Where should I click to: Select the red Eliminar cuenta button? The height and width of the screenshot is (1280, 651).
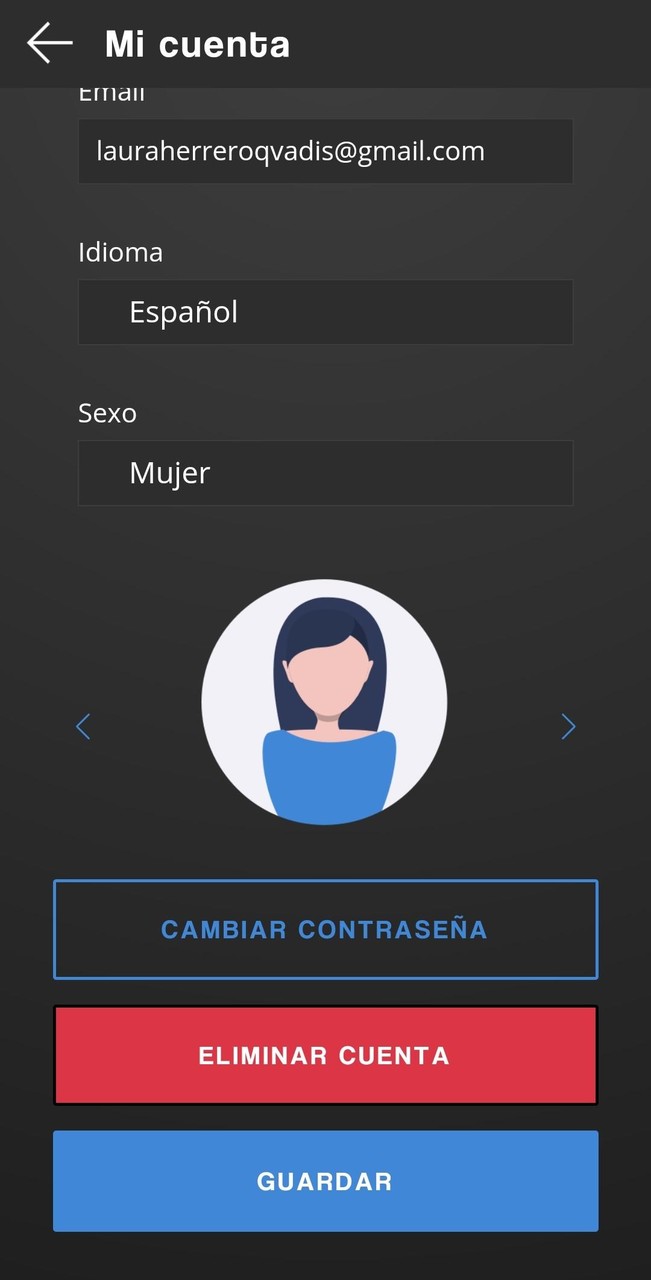[x=325, y=1055]
